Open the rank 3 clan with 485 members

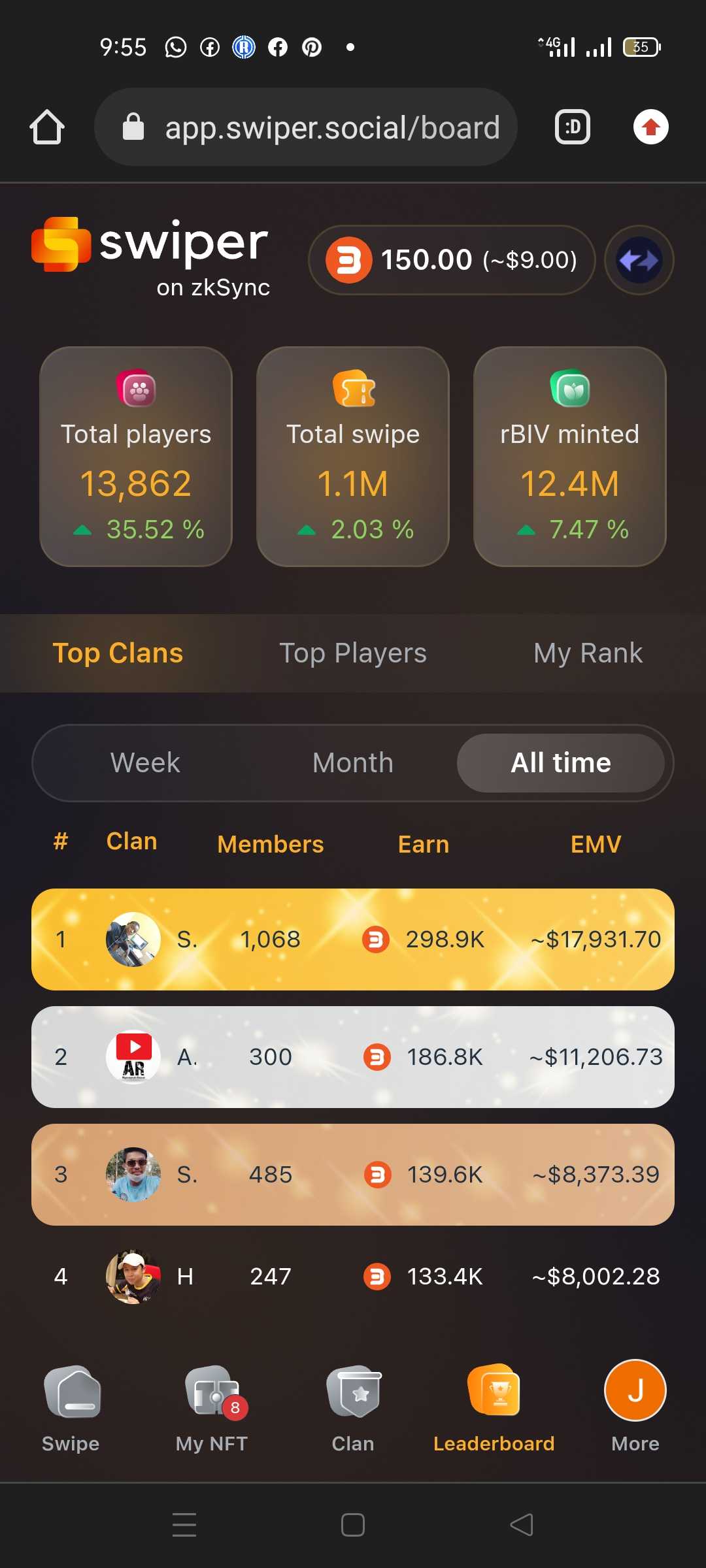pyautogui.click(x=353, y=1175)
